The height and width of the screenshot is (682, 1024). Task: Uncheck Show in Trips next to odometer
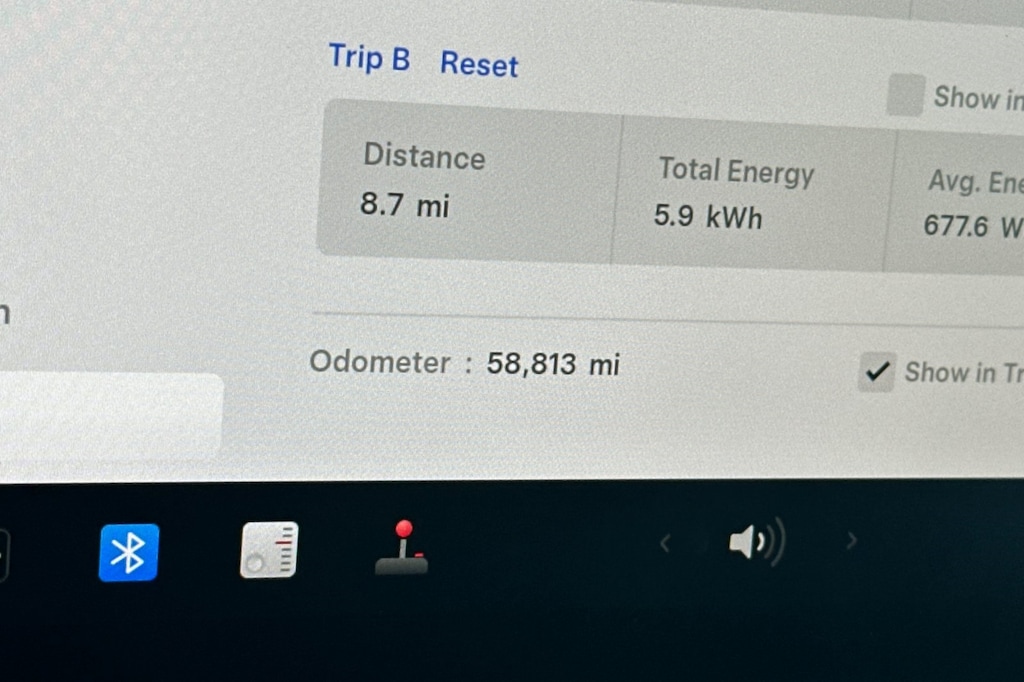pyautogui.click(x=876, y=373)
